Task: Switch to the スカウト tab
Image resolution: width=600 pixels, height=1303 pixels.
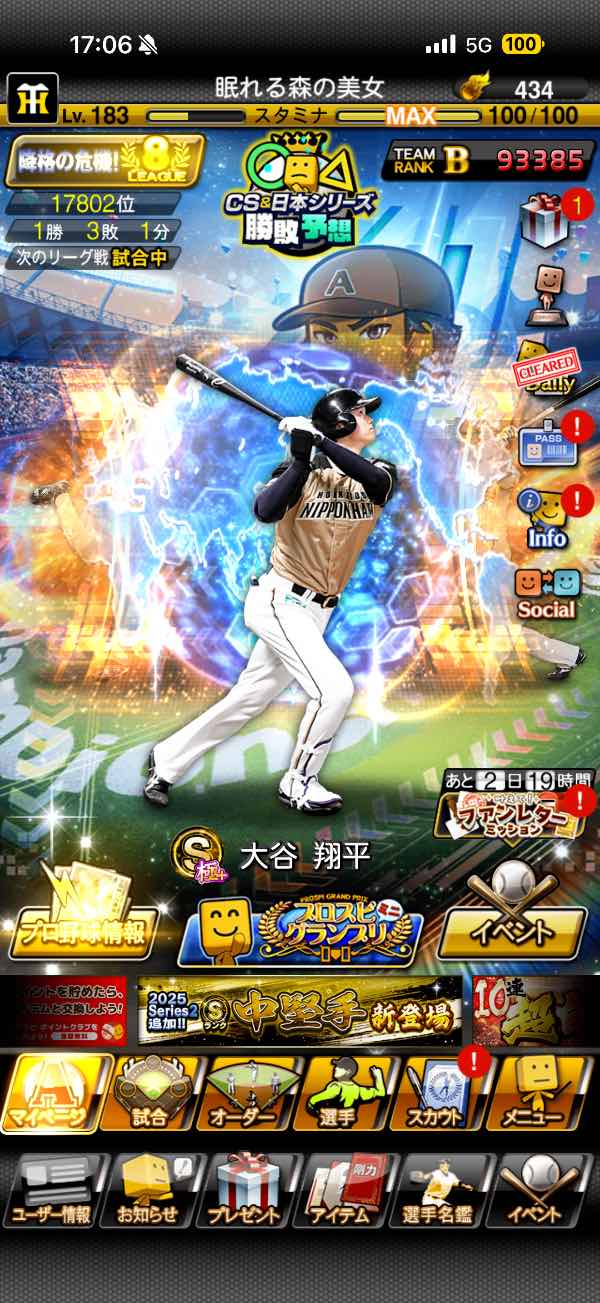Action: 439,1092
